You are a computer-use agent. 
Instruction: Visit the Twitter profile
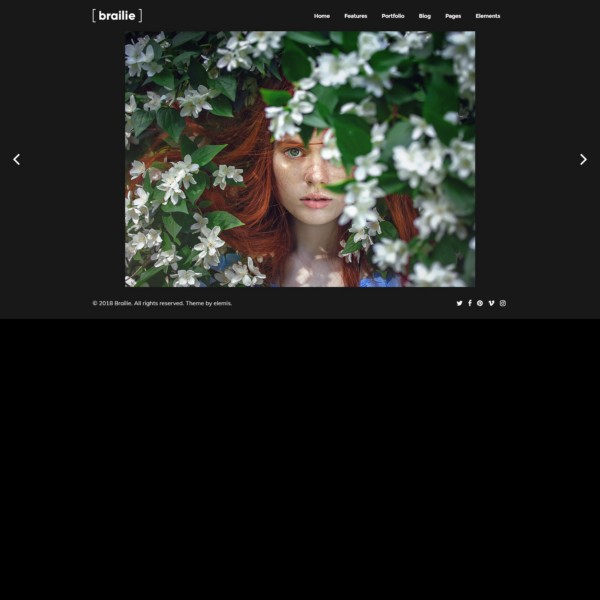459,303
